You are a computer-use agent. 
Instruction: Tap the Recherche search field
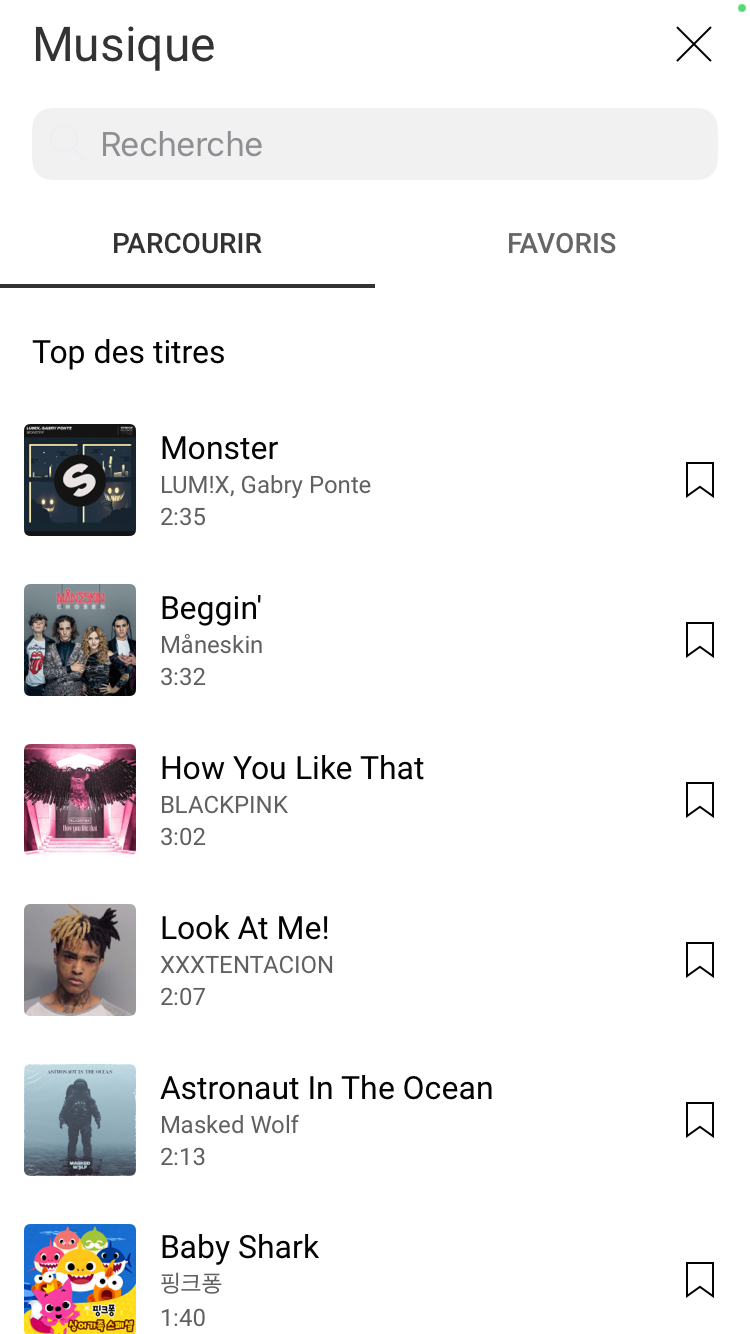tap(375, 144)
